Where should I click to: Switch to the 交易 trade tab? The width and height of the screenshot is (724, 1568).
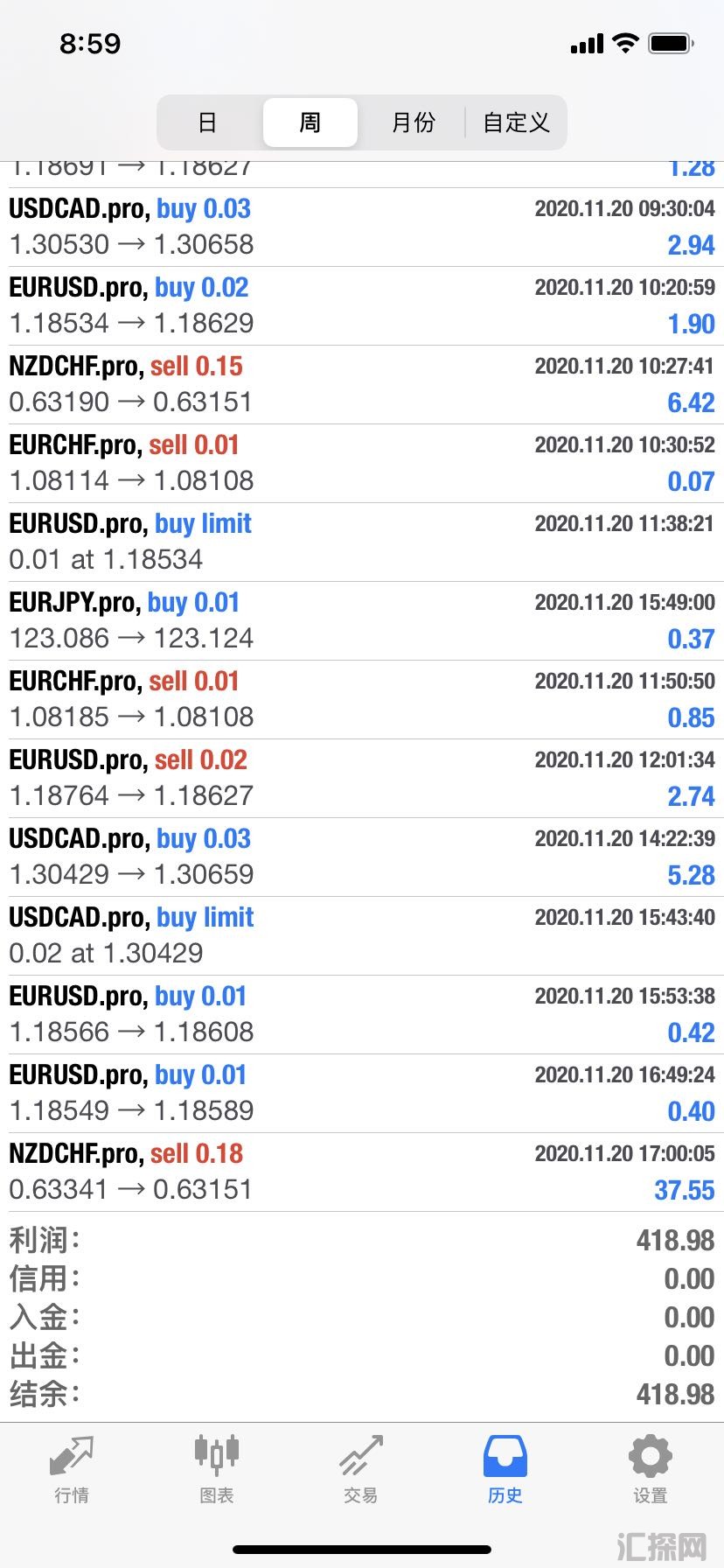[x=361, y=1469]
